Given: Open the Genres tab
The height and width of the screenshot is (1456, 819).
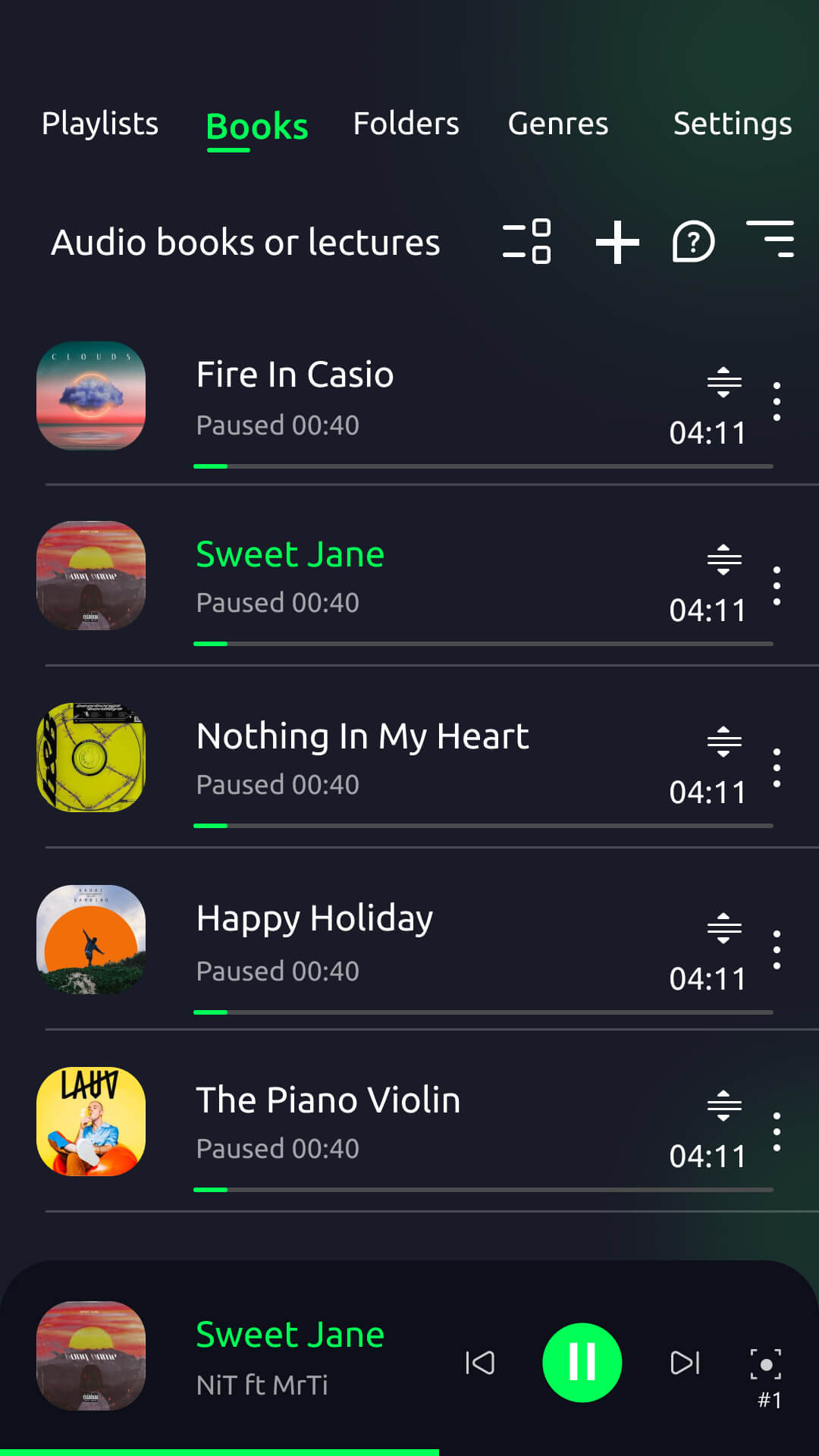Looking at the screenshot, I should coord(557,124).
